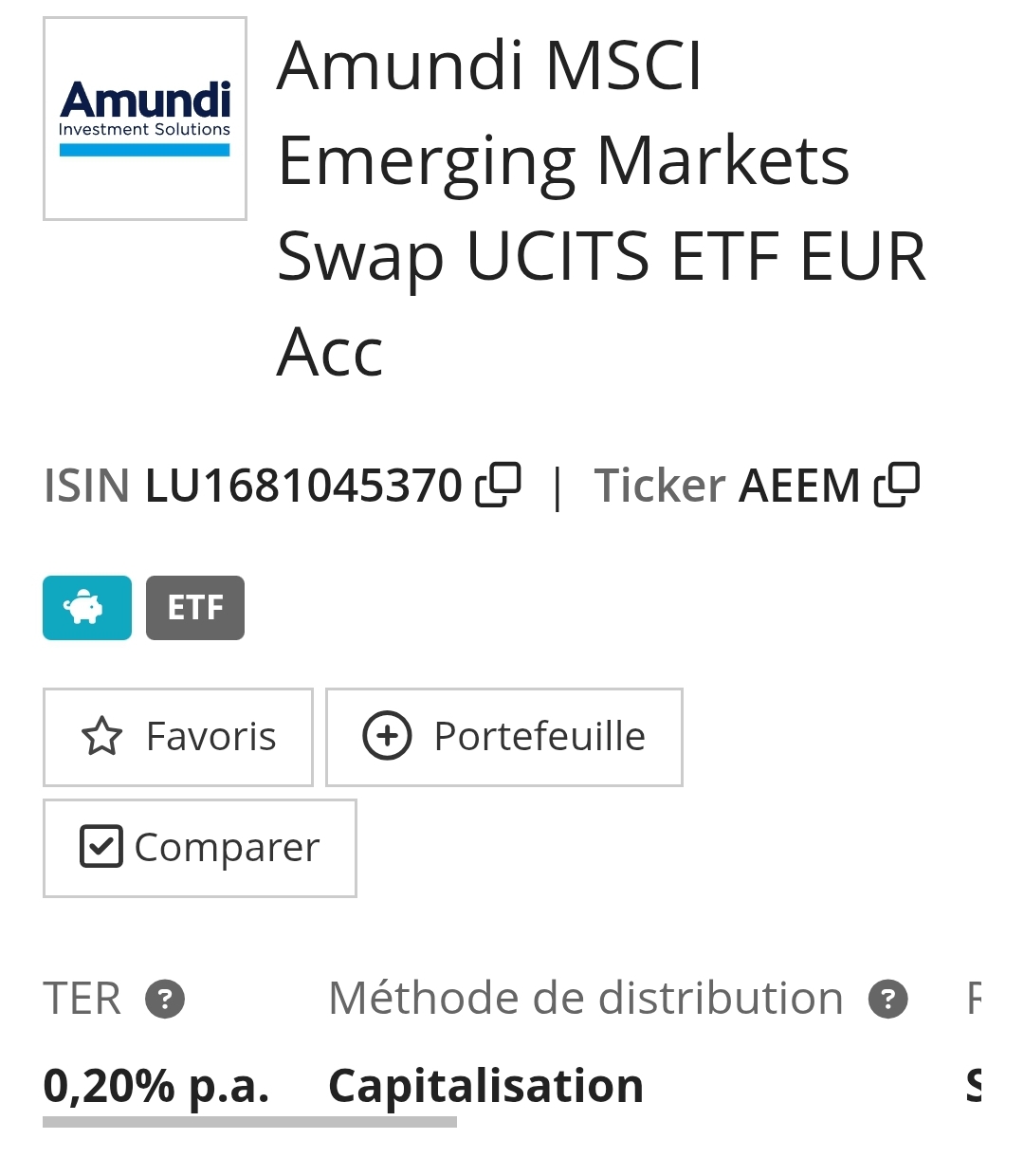The height and width of the screenshot is (1176, 1024).
Task: Open the TER help tooltip
Action: (165, 999)
